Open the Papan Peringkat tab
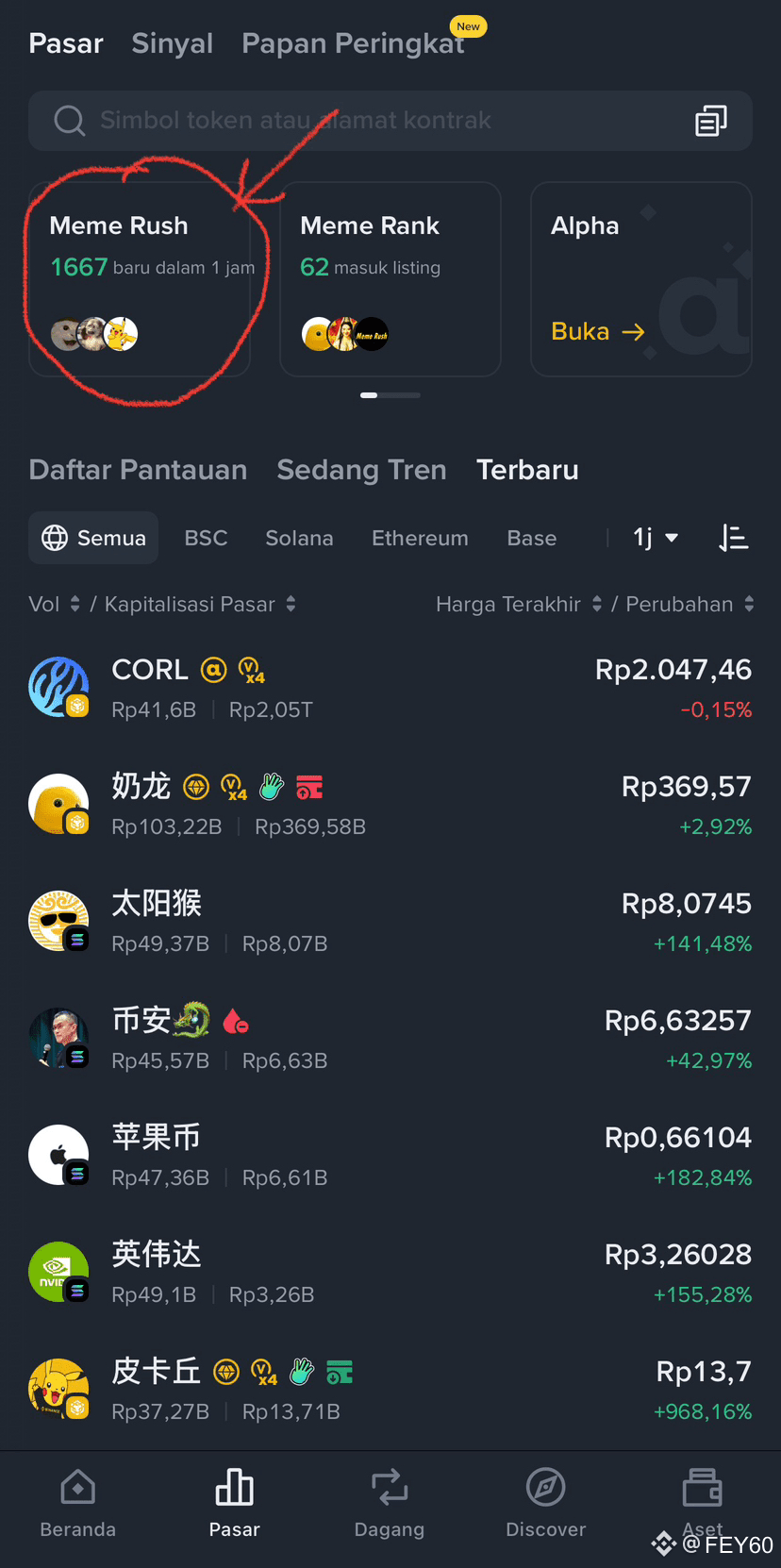This screenshot has height=1568, width=781. coord(353,43)
